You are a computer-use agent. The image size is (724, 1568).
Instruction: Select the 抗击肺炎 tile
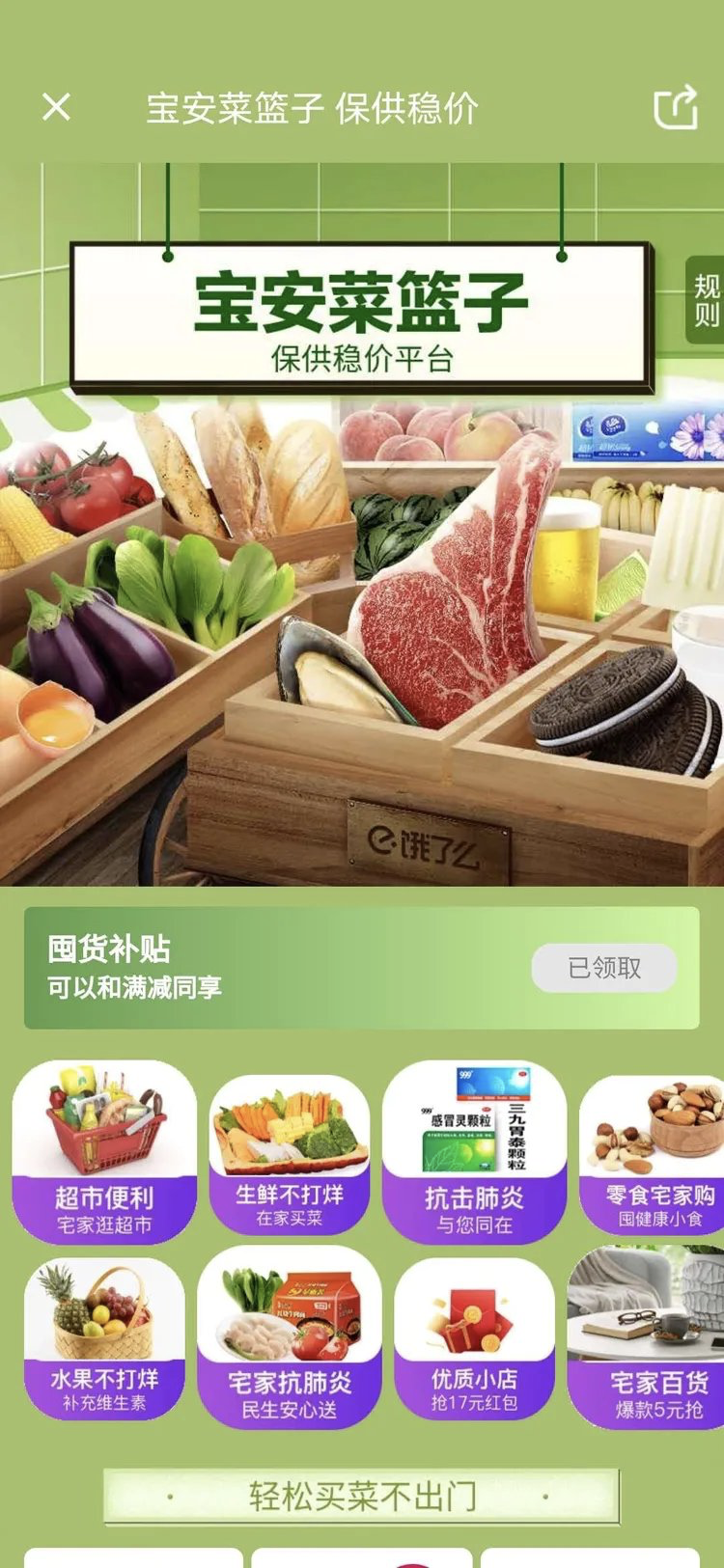(474, 1153)
